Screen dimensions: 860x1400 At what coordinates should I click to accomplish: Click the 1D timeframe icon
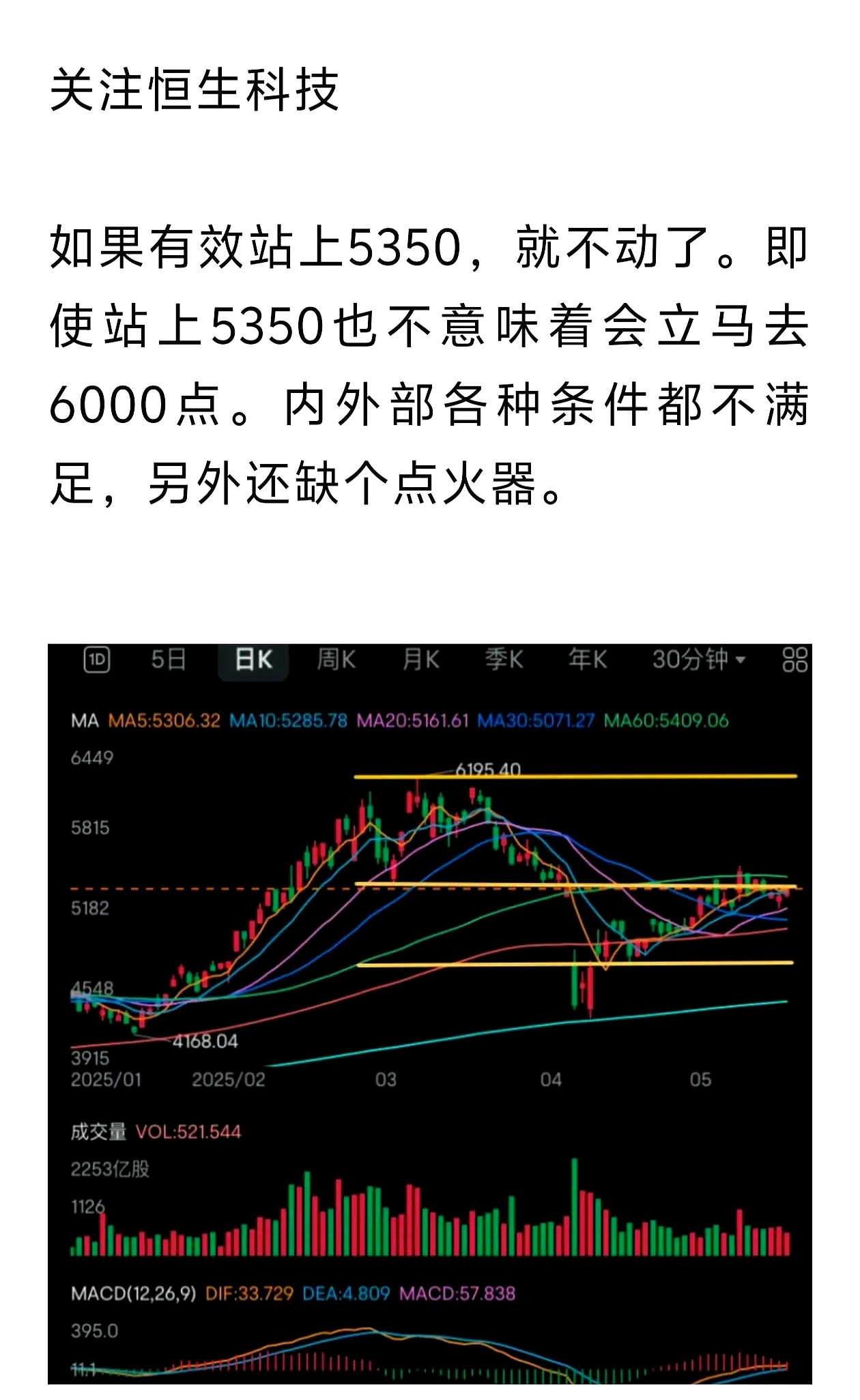coord(96,658)
